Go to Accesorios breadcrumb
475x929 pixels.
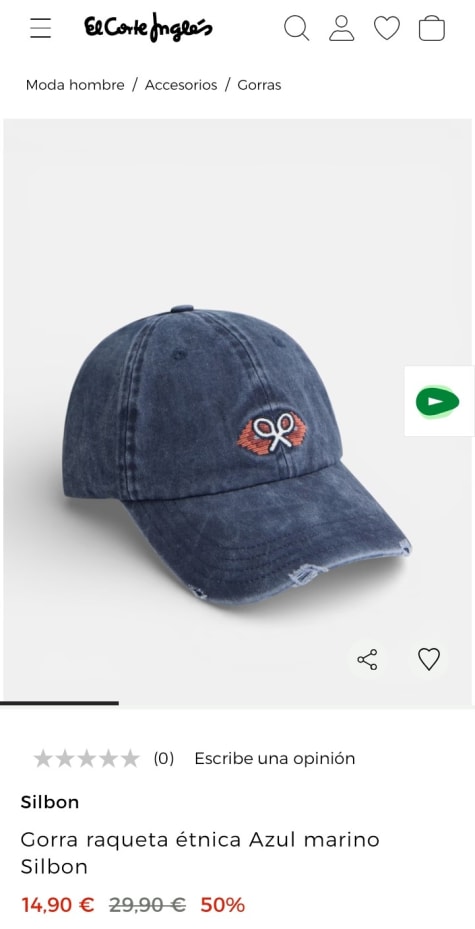point(181,85)
